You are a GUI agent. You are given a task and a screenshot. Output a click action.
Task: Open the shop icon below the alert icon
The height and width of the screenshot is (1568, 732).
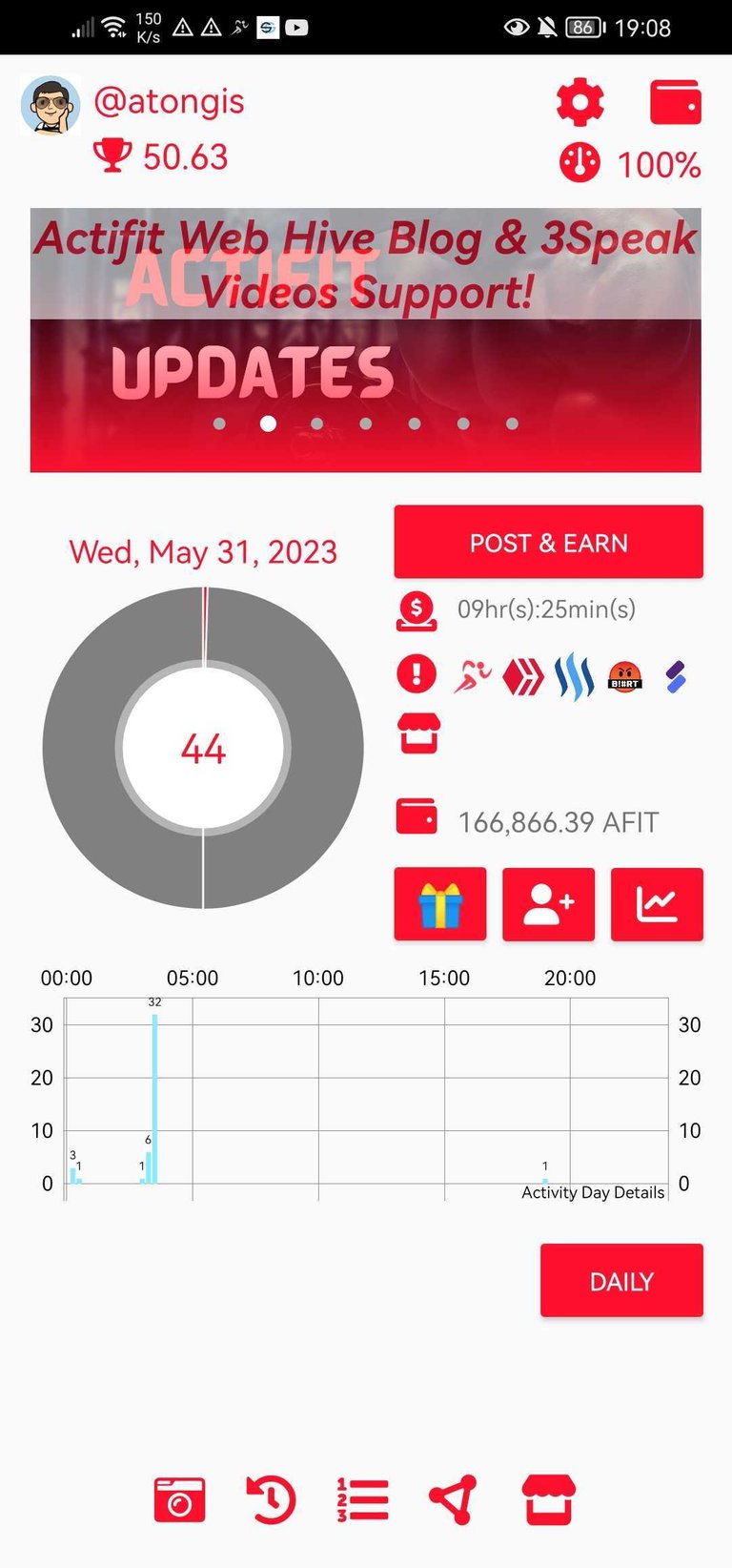pyautogui.click(x=419, y=733)
